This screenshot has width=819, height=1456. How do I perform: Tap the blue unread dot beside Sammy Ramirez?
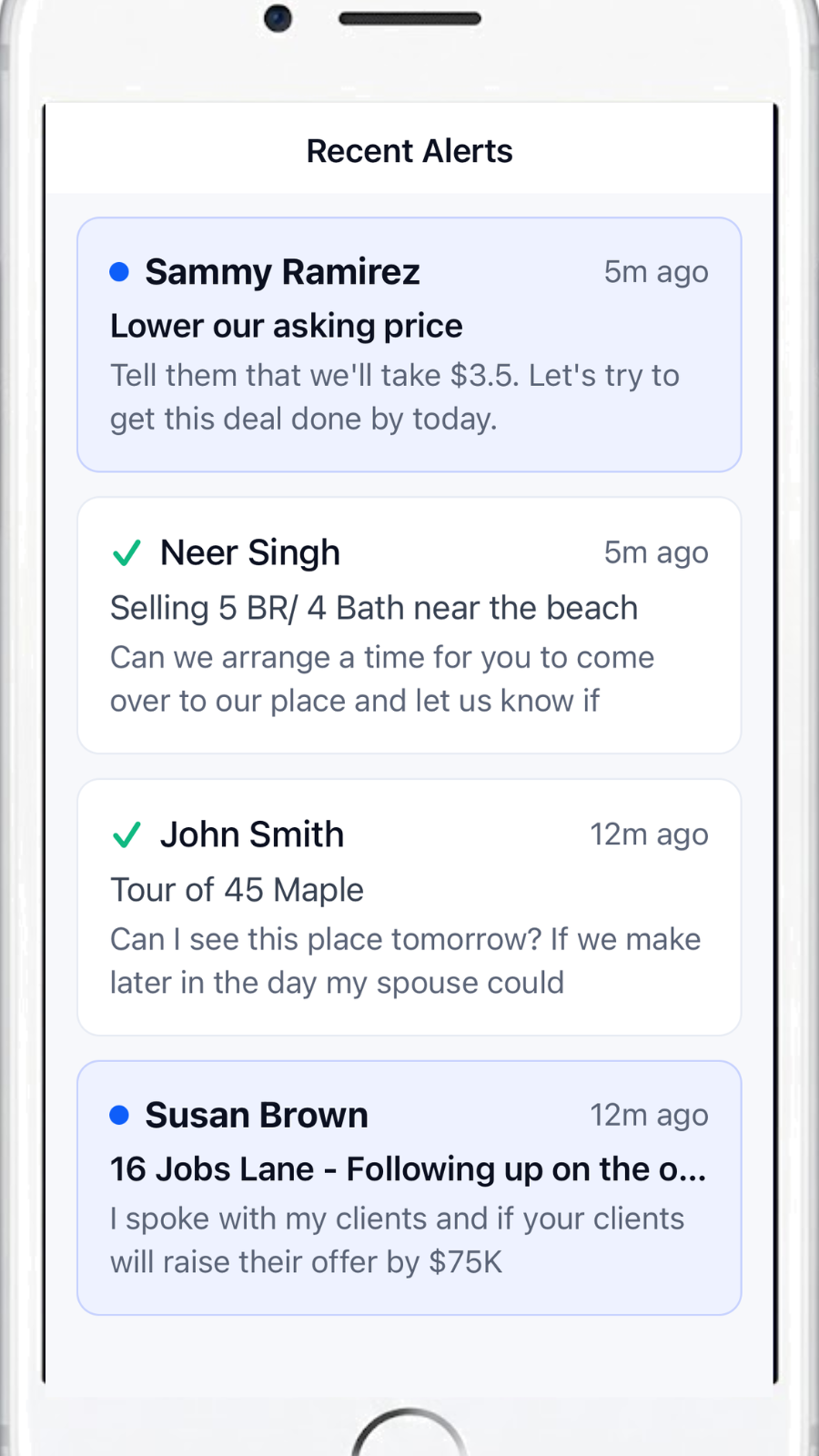point(118,270)
